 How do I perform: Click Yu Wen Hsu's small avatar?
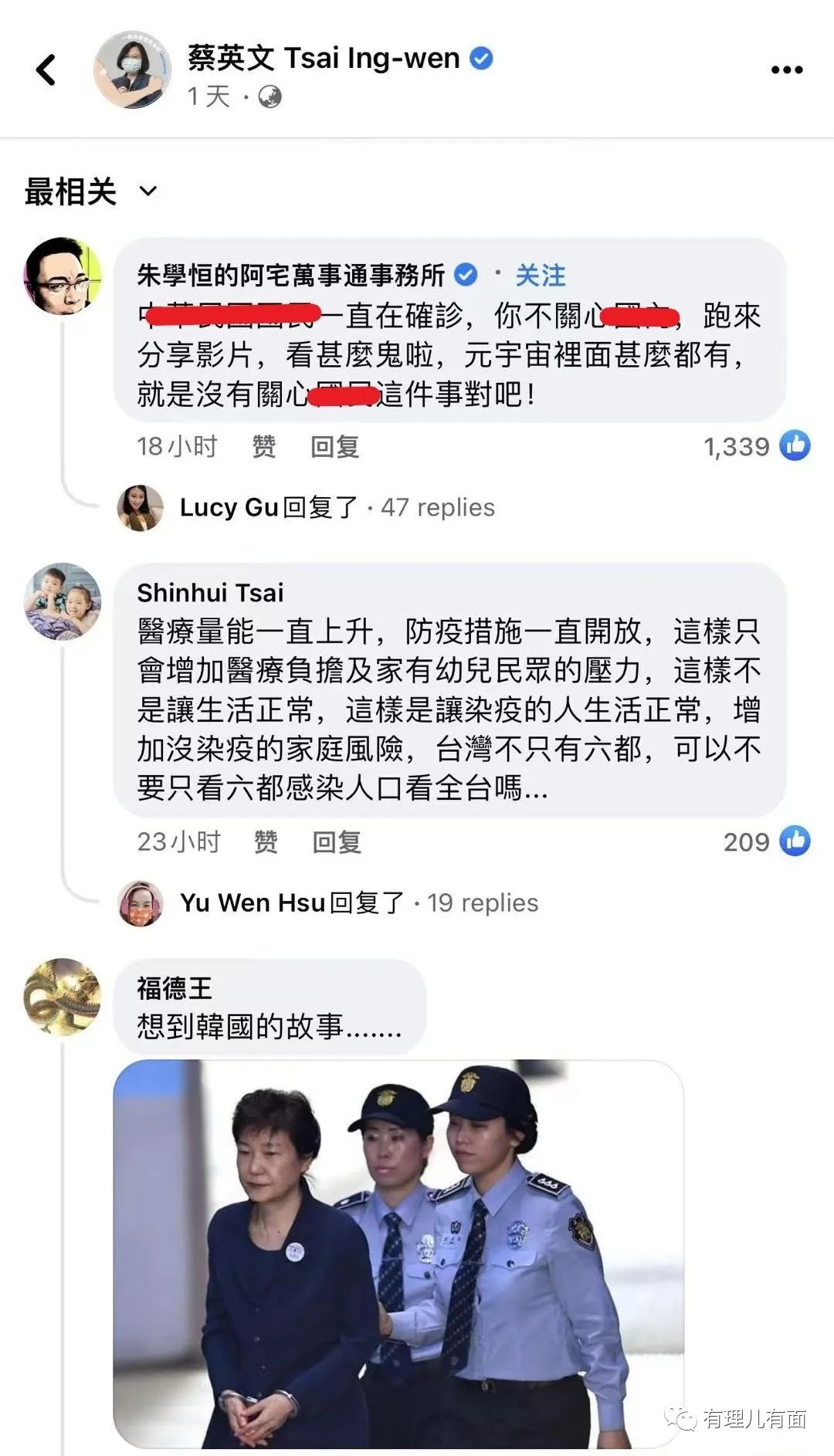tap(141, 903)
